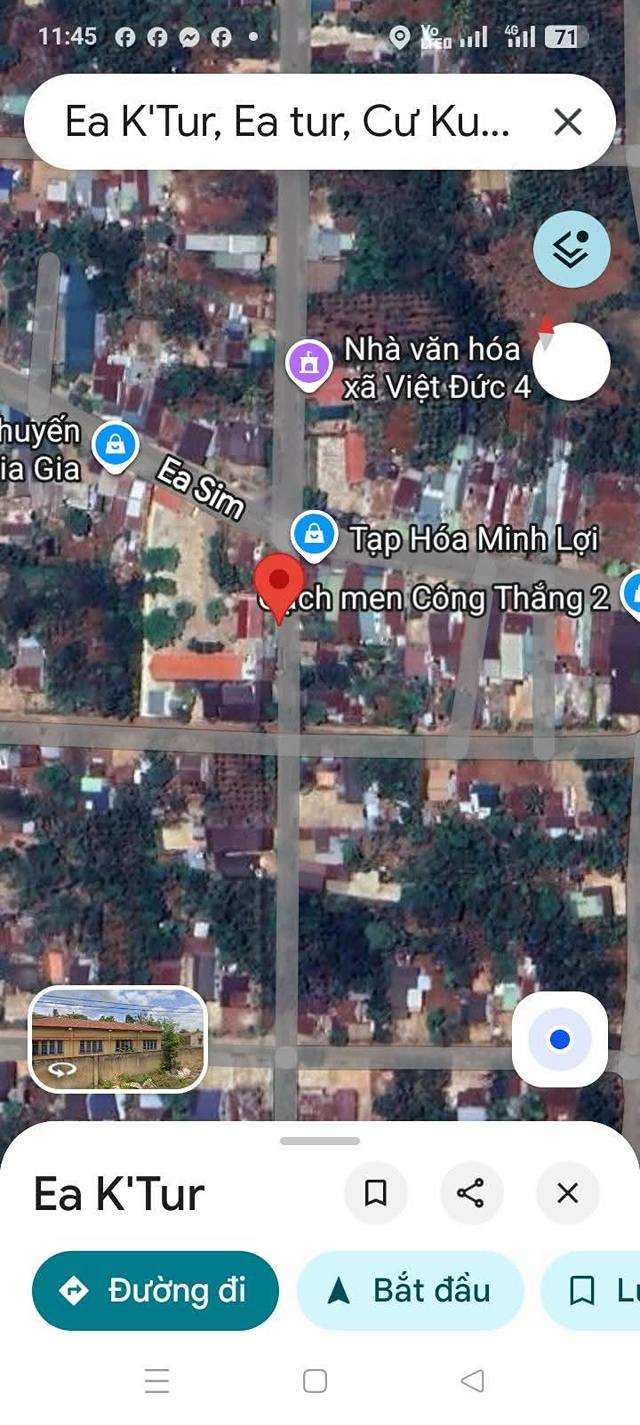This screenshot has height=1425, width=640.
Task: Open the map layers selector
Action: [571, 249]
